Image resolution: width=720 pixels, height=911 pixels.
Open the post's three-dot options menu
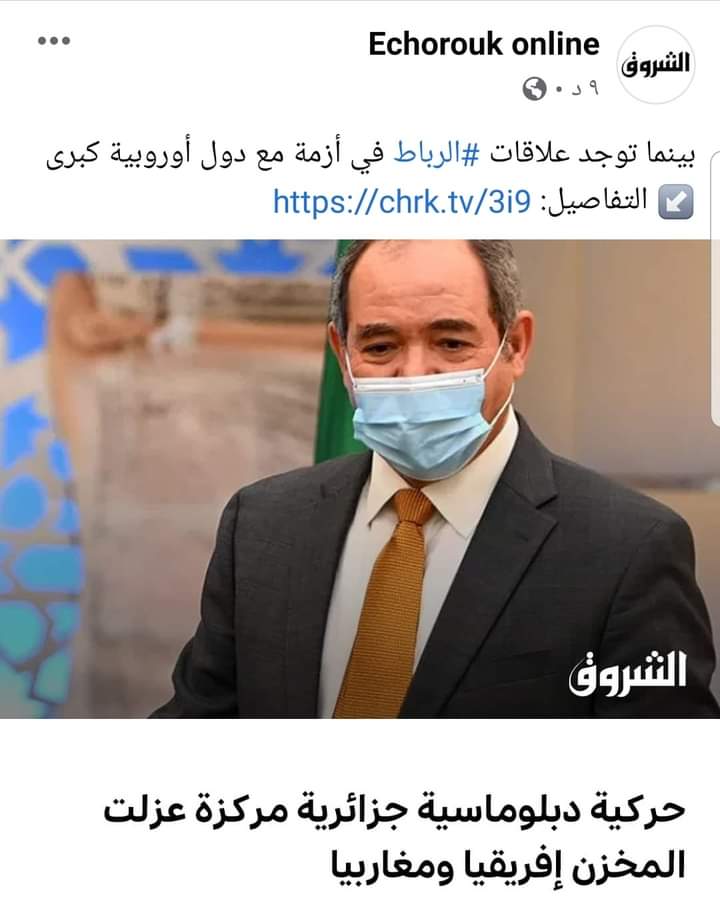click(x=54, y=41)
